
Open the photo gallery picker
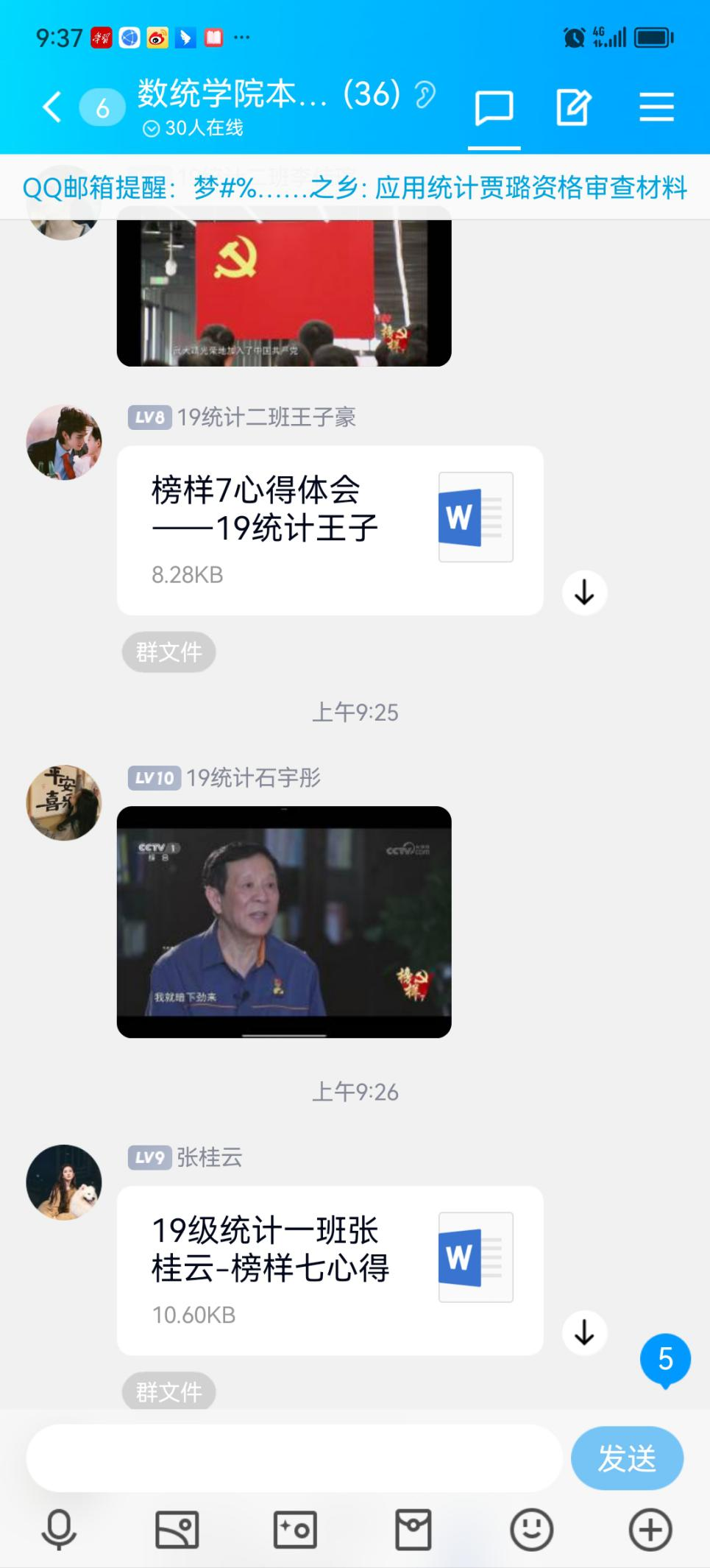click(177, 1530)
